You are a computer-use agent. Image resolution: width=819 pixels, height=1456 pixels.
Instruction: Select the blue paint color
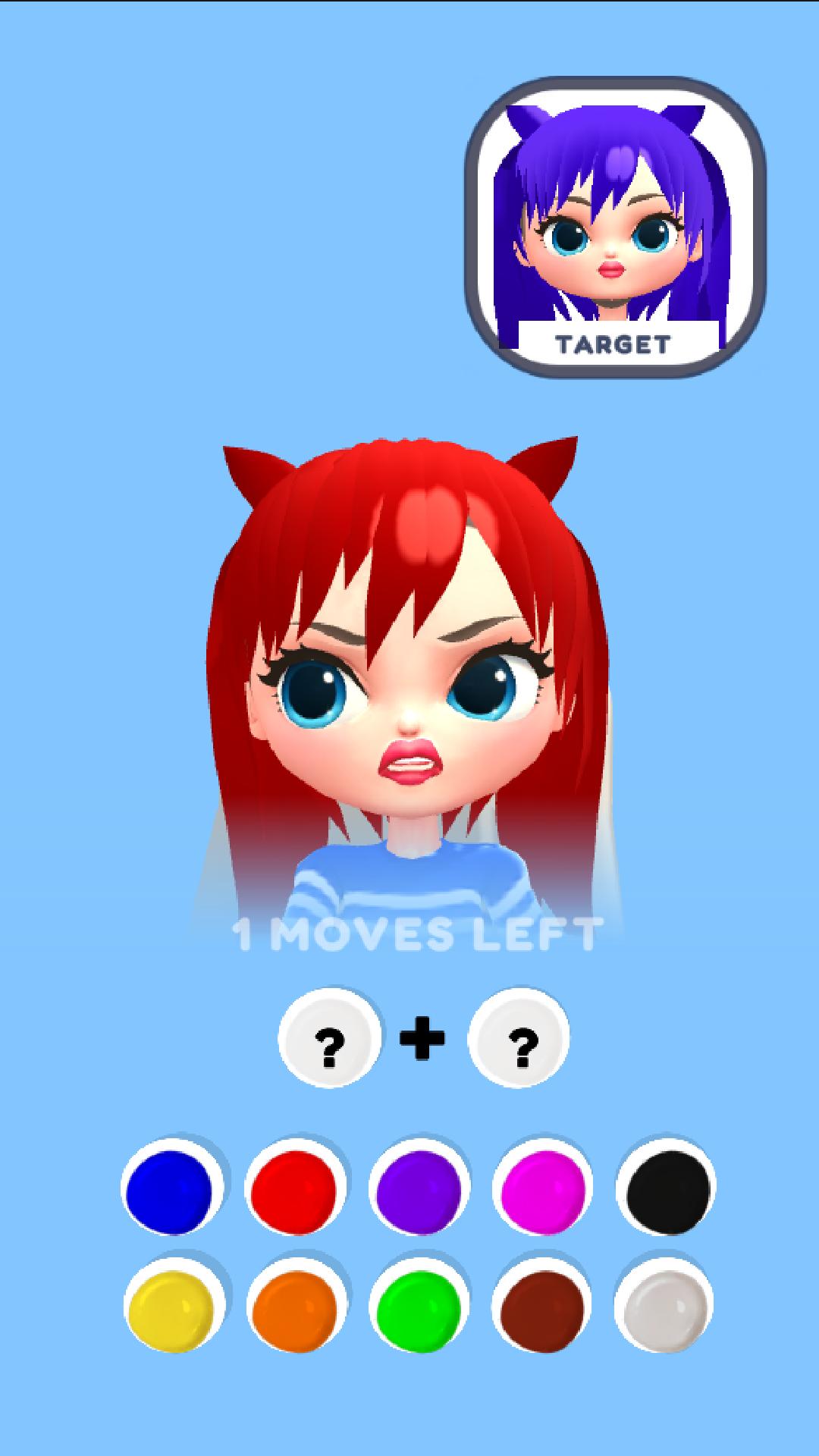point(171,1187)
